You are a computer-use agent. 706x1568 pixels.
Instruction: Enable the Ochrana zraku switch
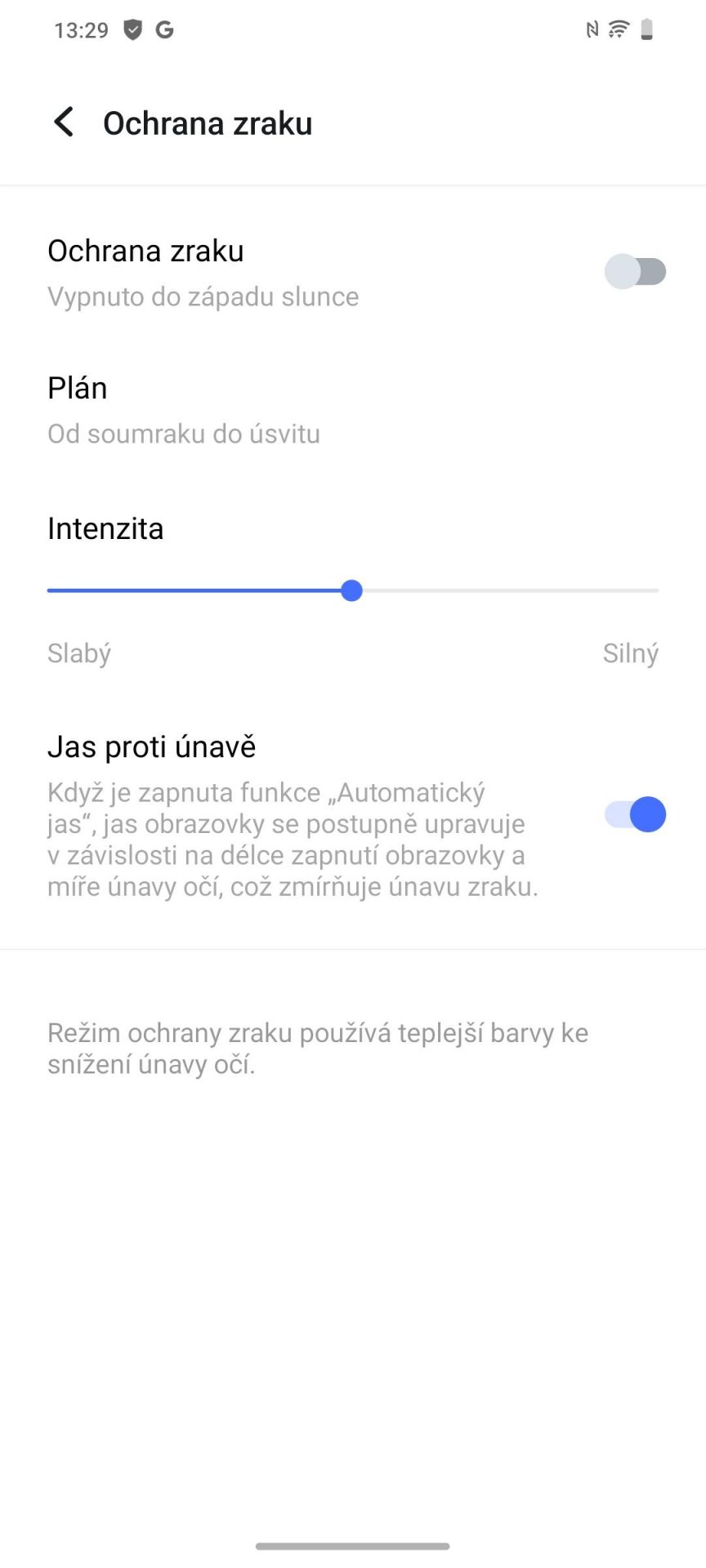(x=635, y=271)
